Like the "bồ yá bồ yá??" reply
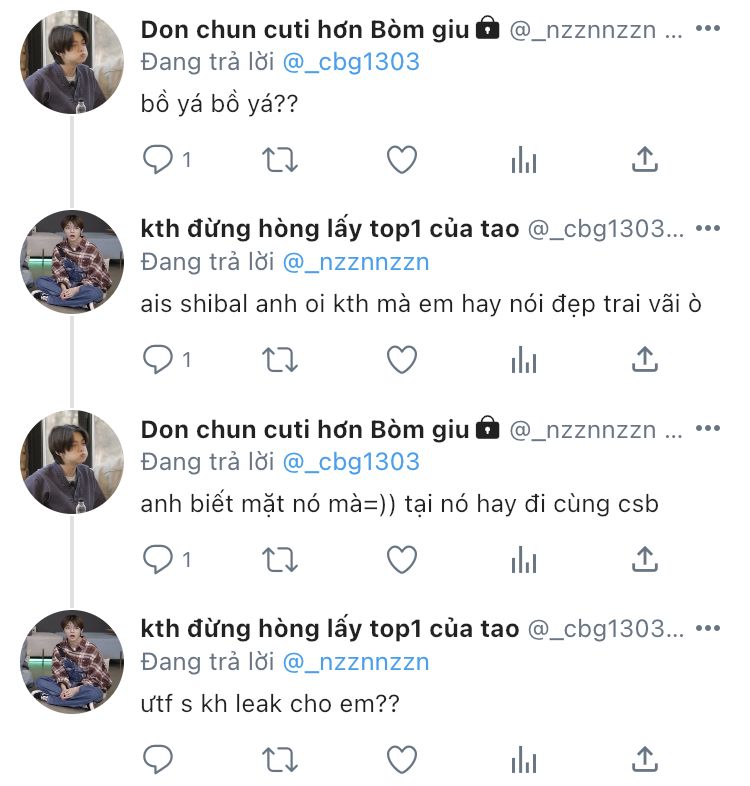Viewport: 750px width, 786px height. 402,160
